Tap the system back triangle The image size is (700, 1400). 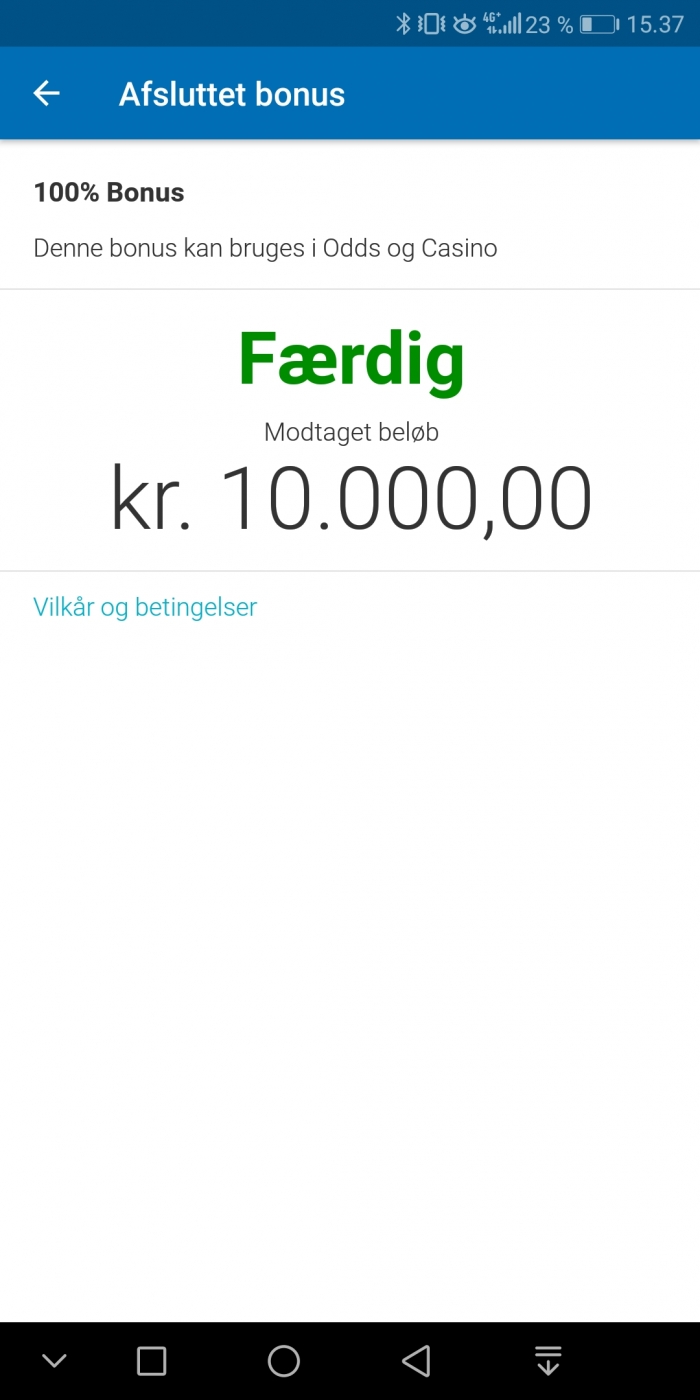tap(415, 1361)
